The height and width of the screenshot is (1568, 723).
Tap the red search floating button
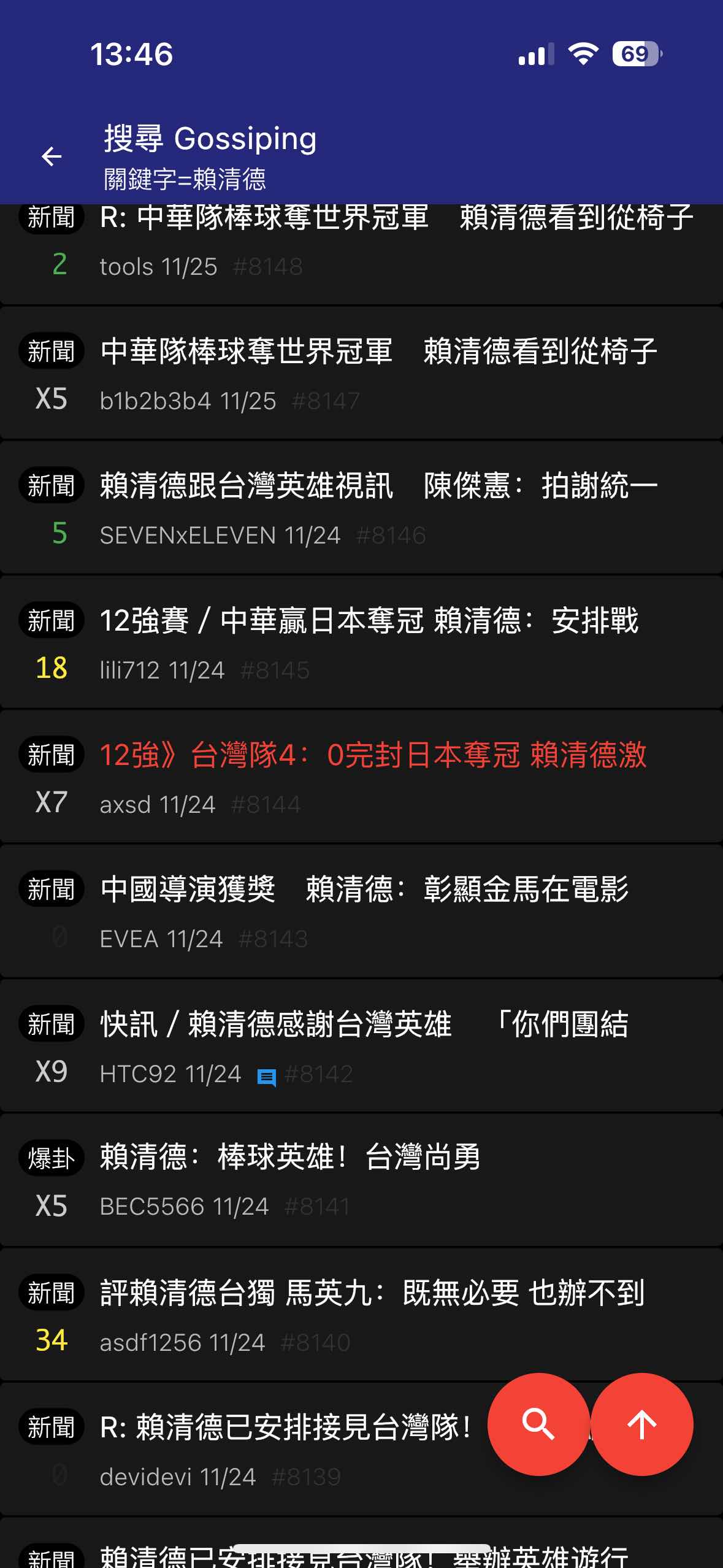point(538,1424)
